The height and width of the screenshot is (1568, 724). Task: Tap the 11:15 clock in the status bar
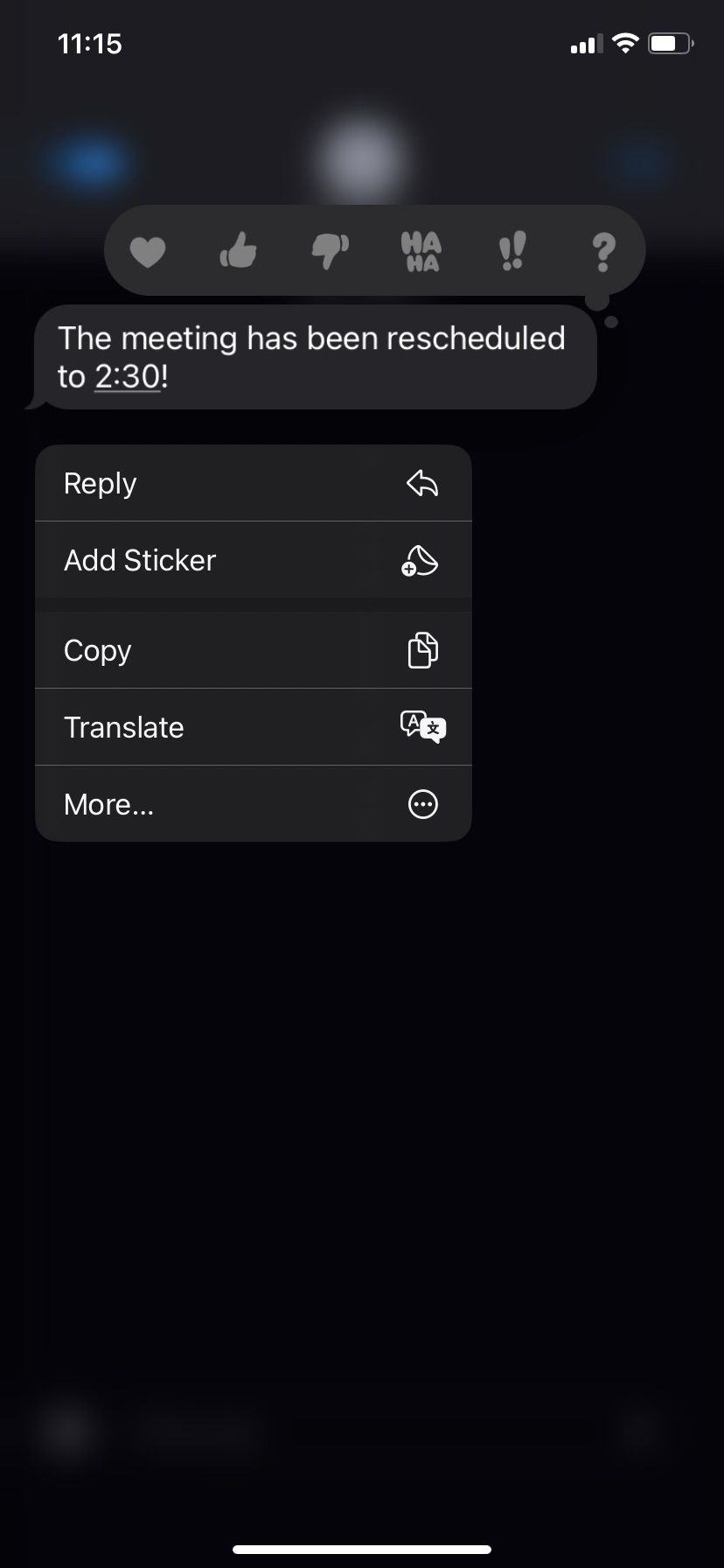(88, 43)
